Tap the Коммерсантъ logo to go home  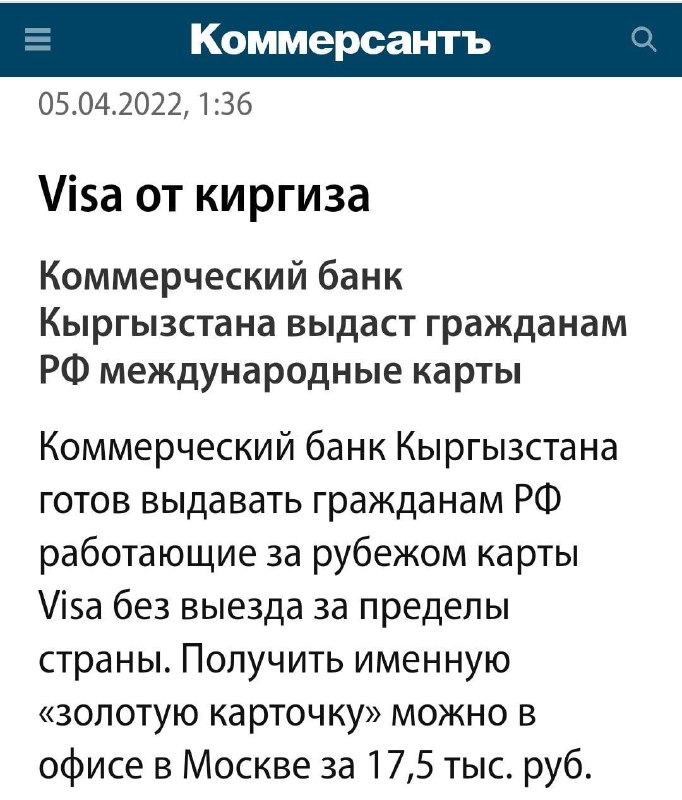pyautogui.click(x=340, y=39)
